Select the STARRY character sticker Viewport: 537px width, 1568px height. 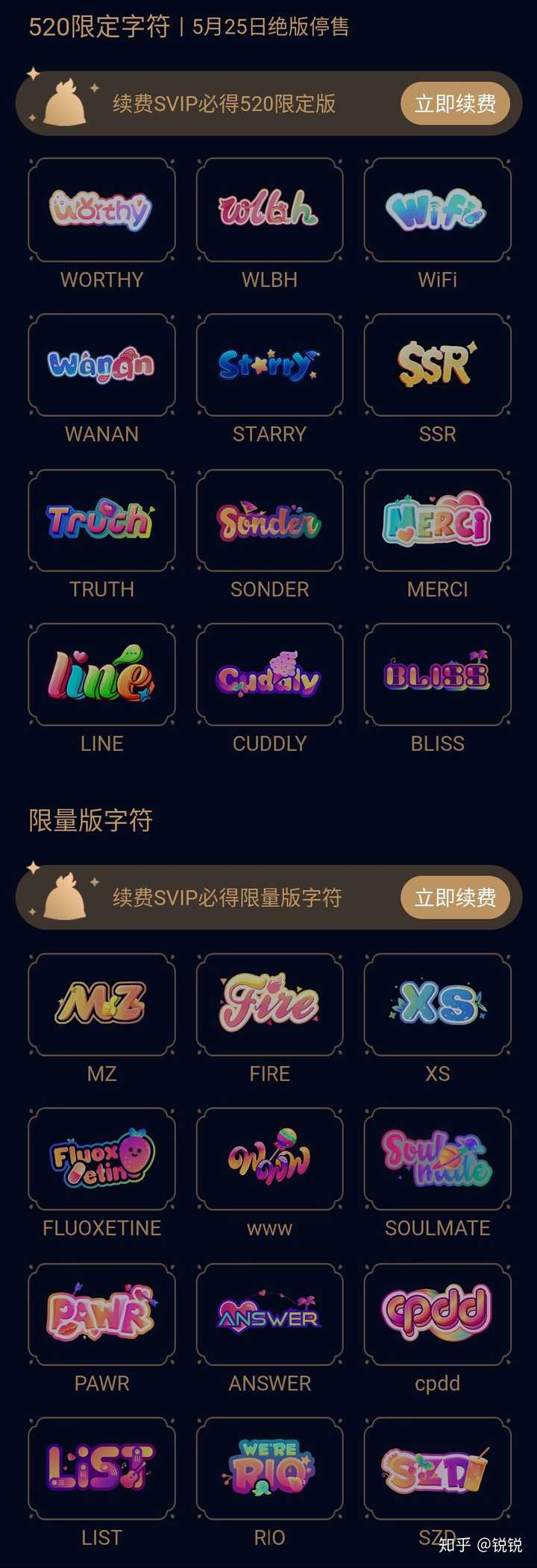[269, 365]
